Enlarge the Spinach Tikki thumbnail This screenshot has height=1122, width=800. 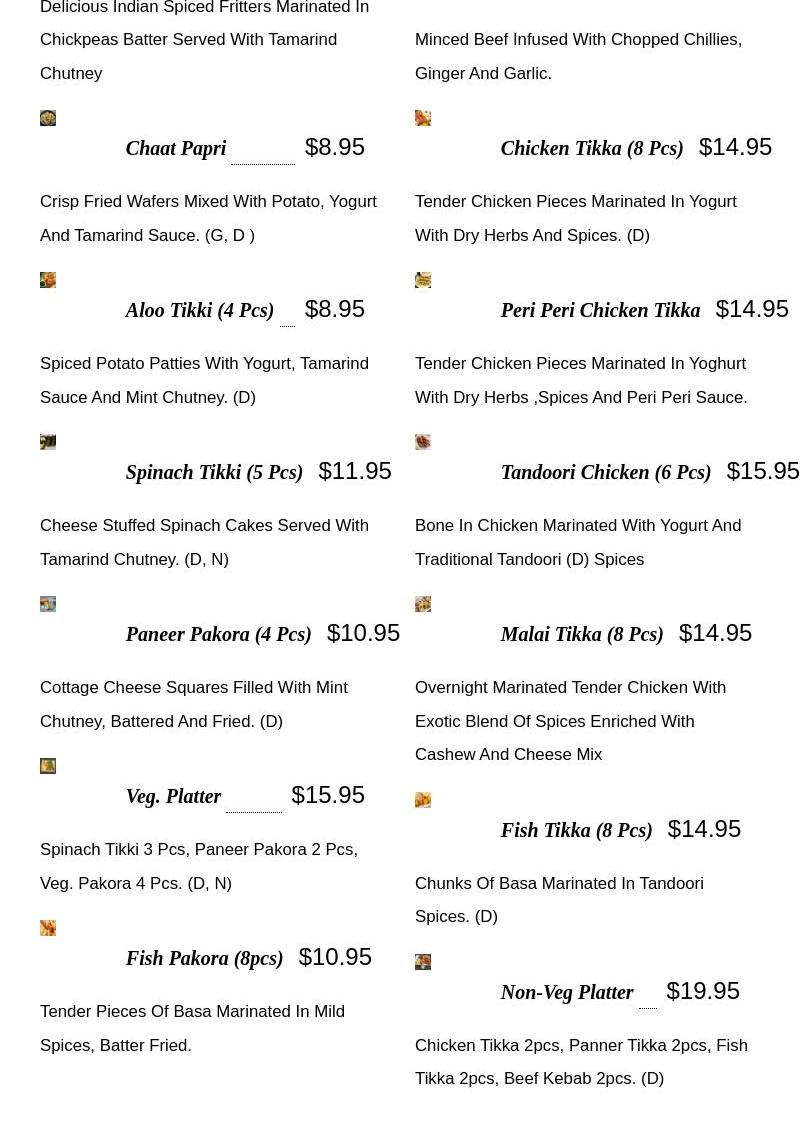[48, 442]
